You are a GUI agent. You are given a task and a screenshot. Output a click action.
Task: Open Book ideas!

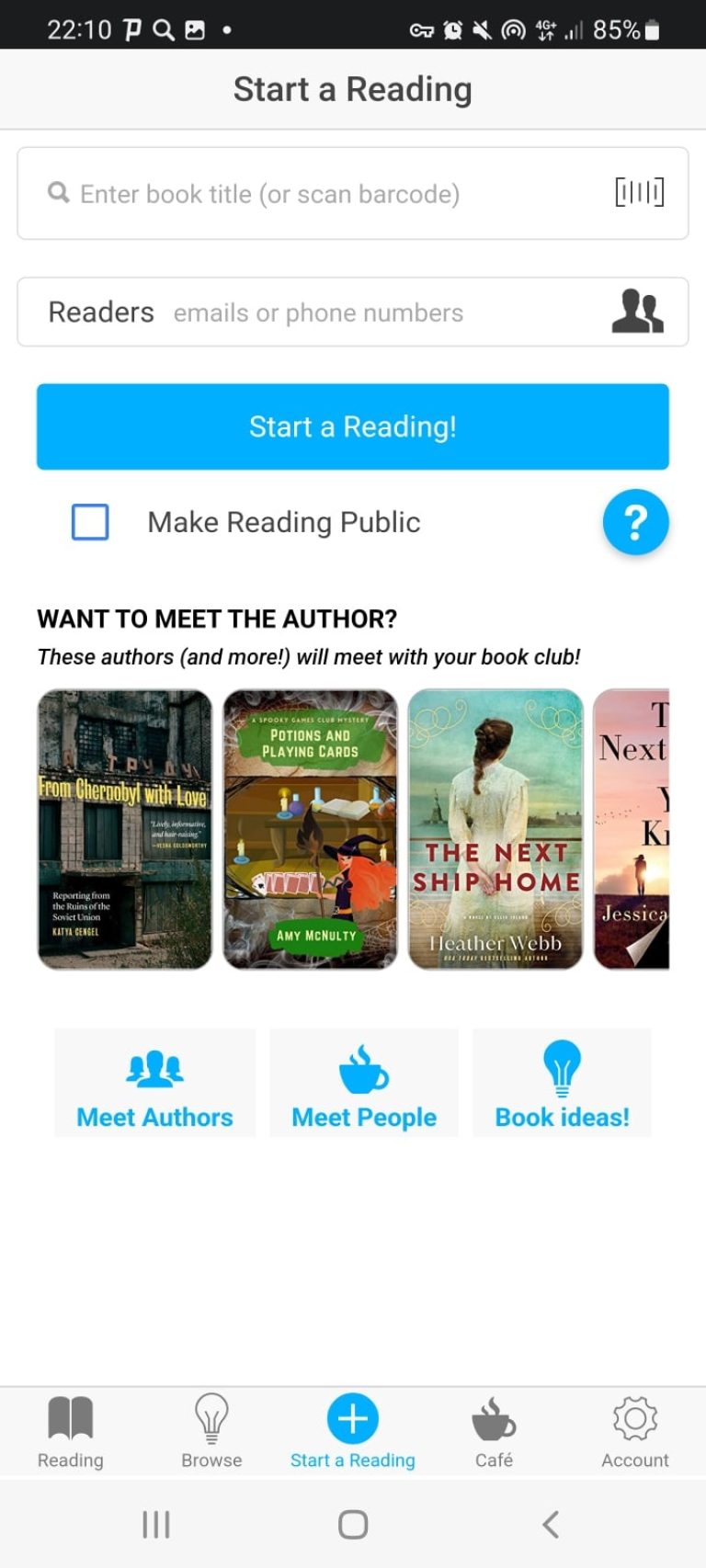tap(562, 1083)
